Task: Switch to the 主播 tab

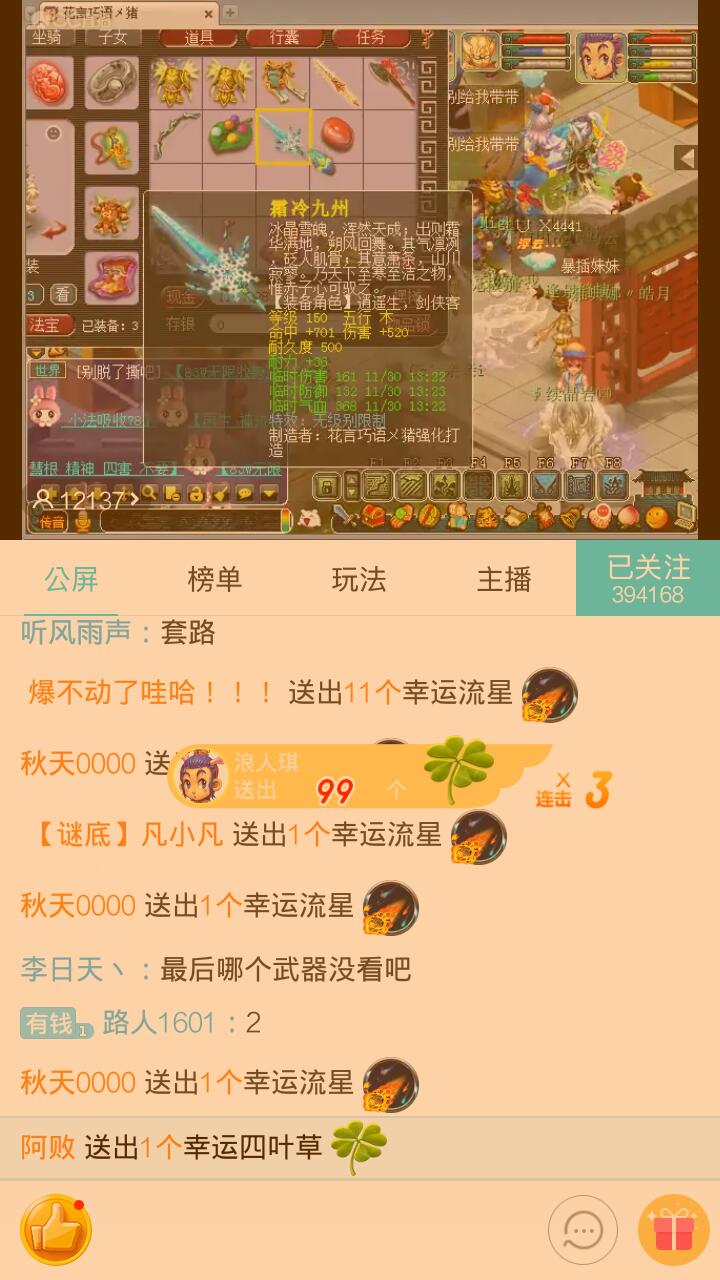Action: 504,579
